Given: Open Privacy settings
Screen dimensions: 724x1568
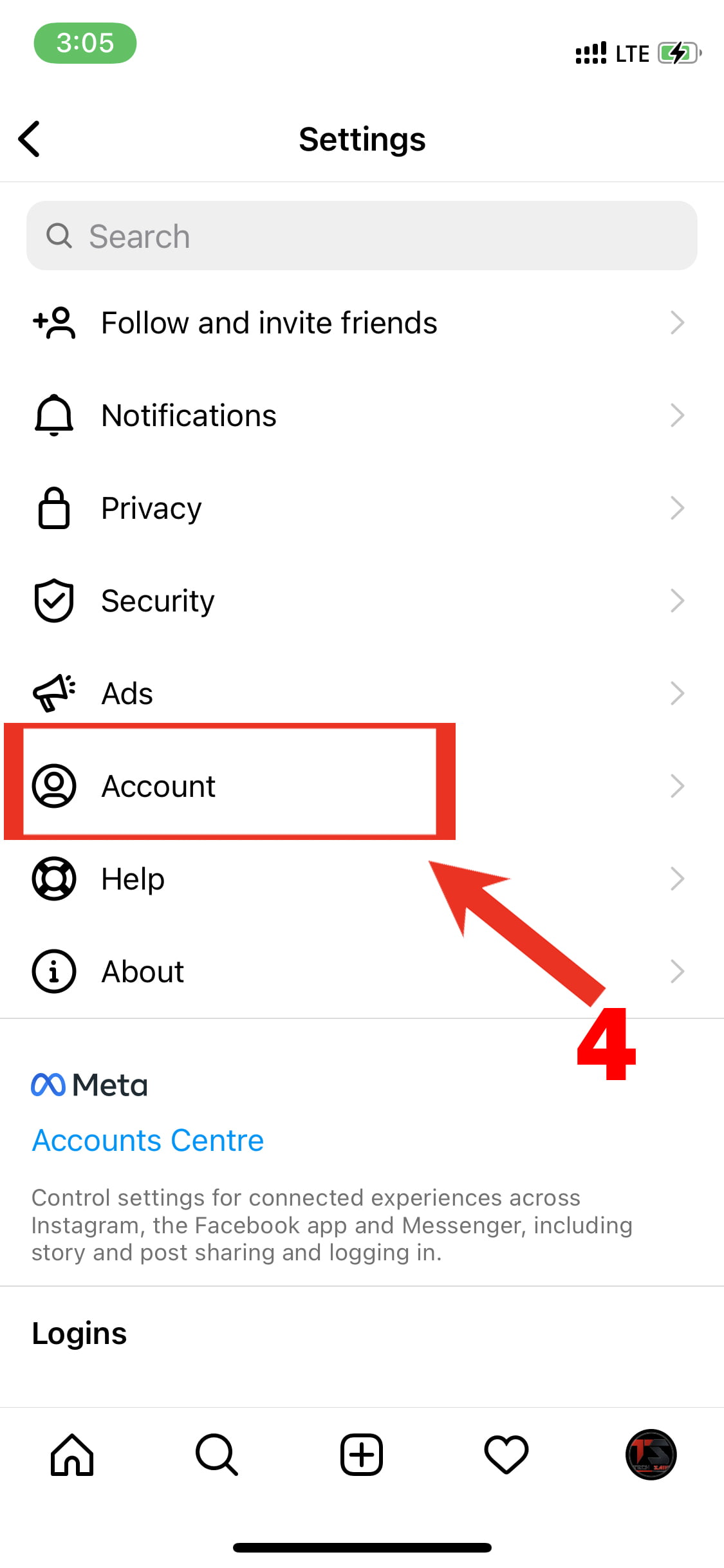Looking at the screenshot, I should pos(362,508).
